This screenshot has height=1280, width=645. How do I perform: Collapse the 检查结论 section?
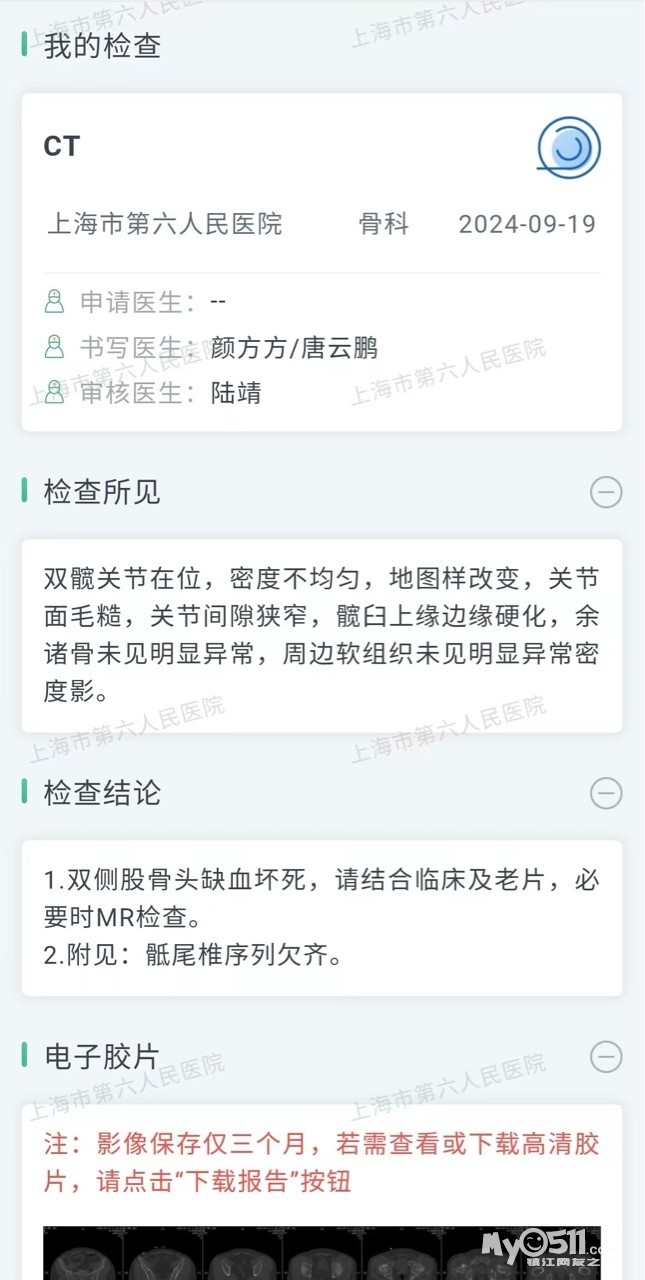pos(606,793)
